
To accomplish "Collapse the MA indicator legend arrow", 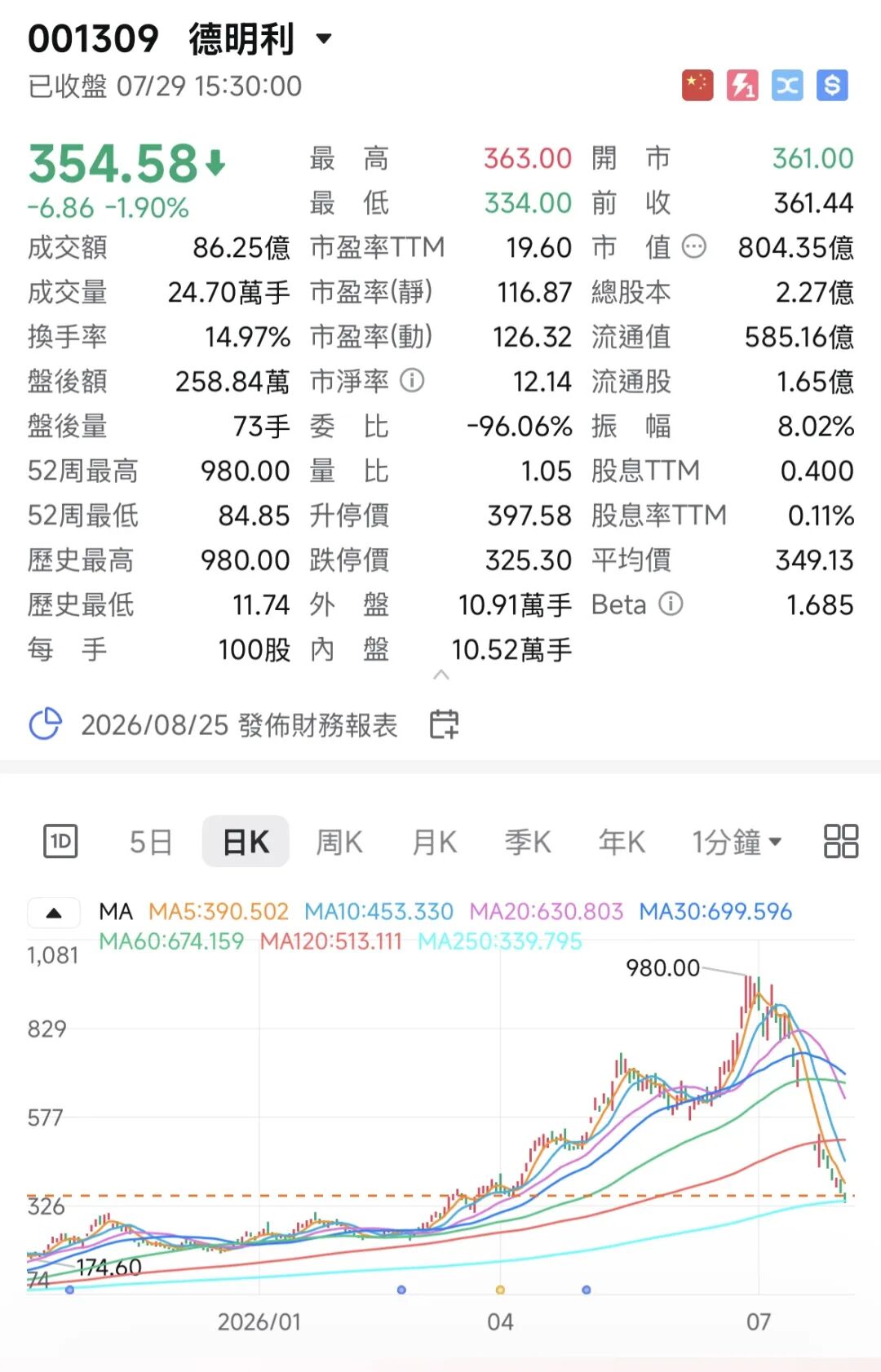I will (x=54, y=913).
